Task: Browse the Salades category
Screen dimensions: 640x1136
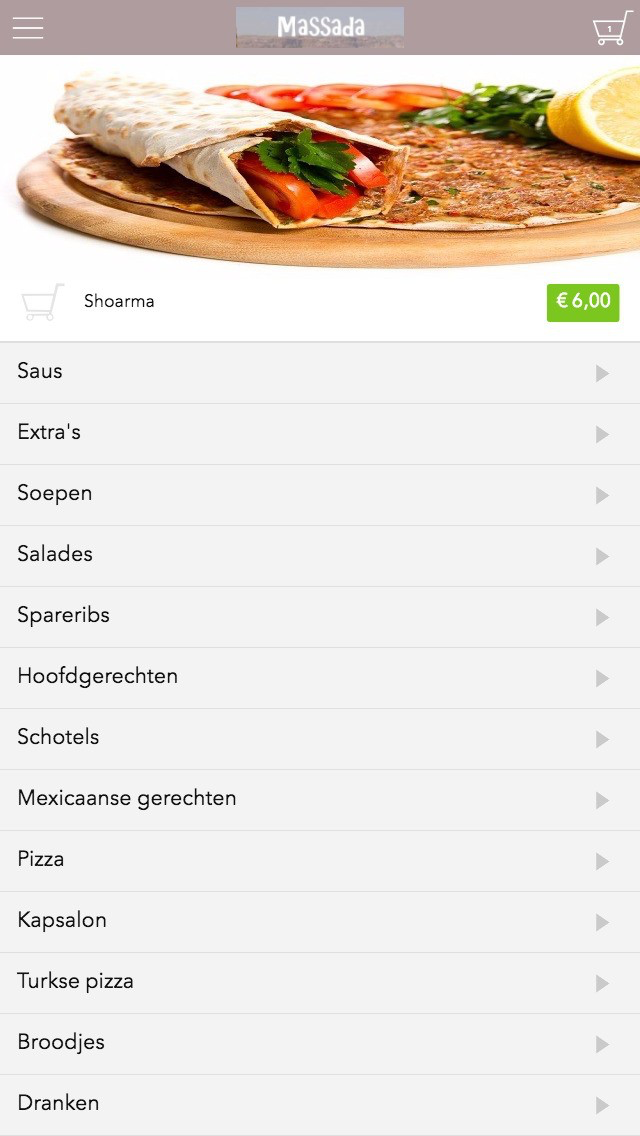Action: [x=320, y=556]
